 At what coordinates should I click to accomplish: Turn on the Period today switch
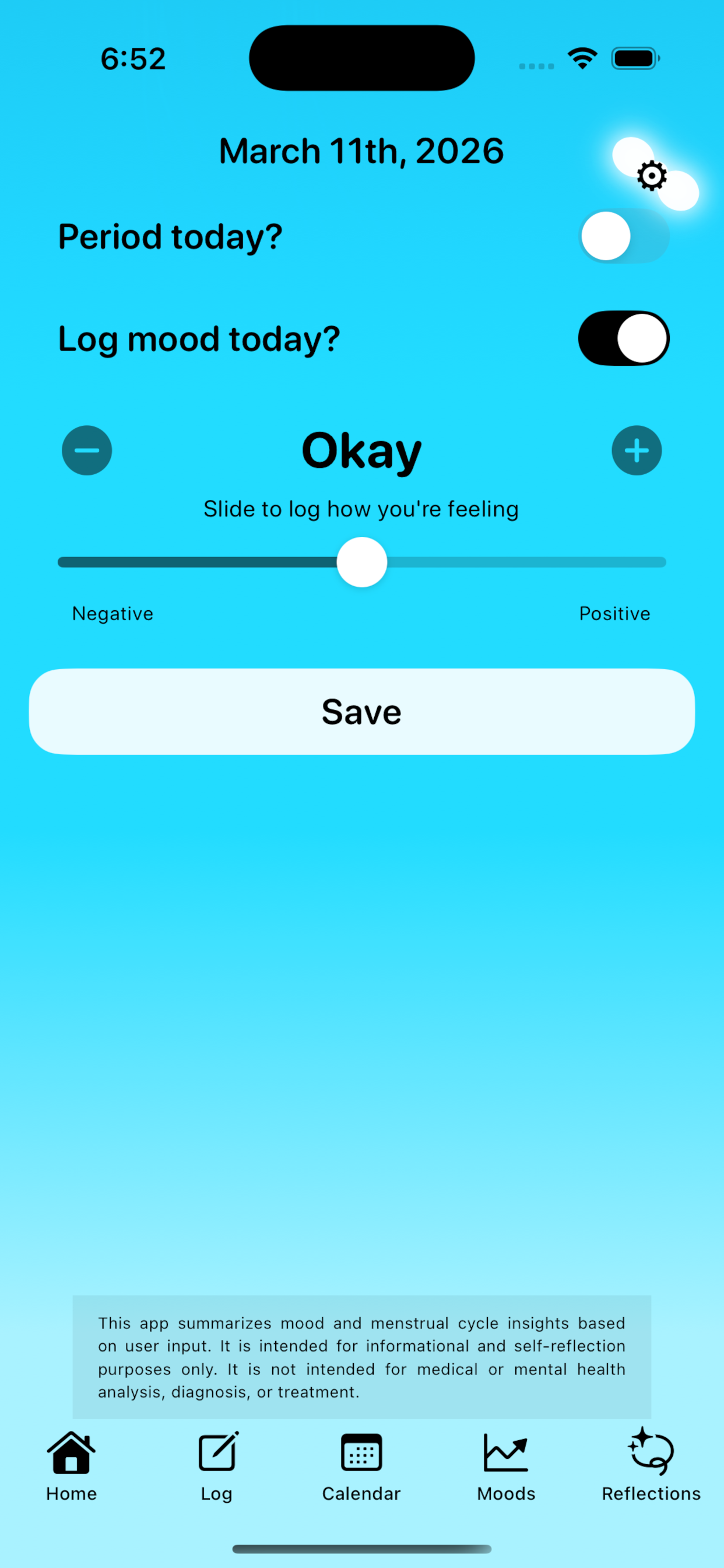coord(624,236)
